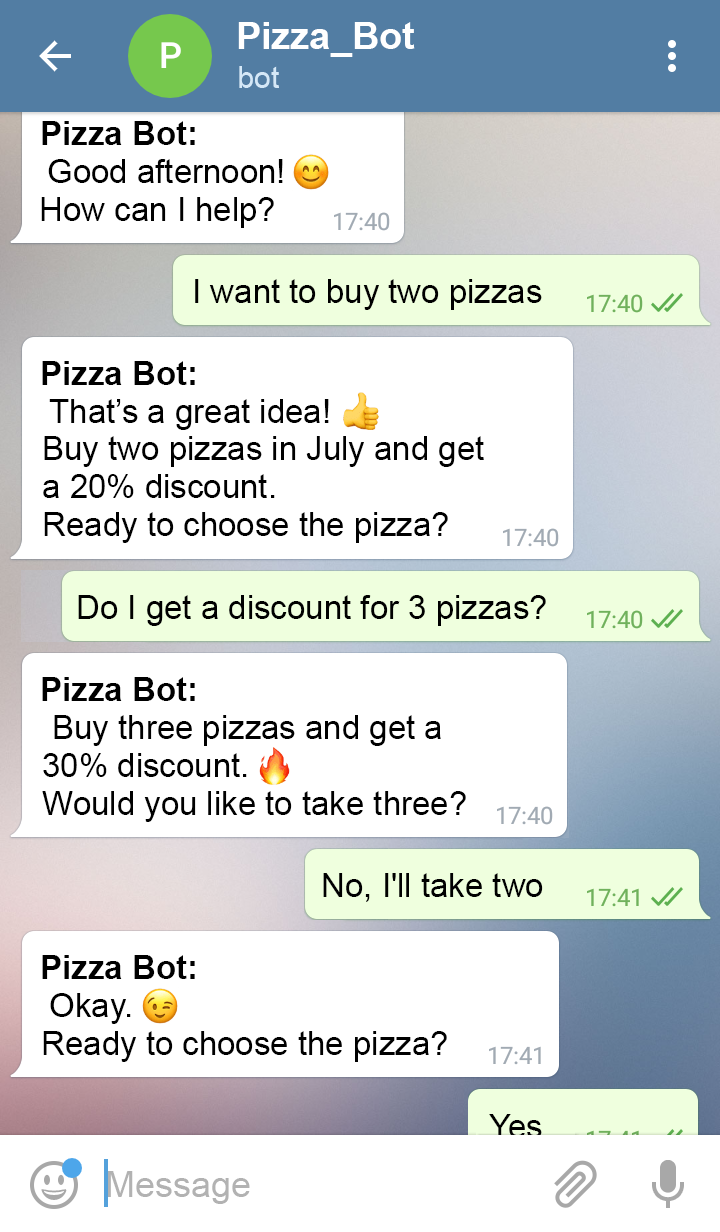
Task: Open the Pizza_Bot profile avatar
Action: (170, 56)
